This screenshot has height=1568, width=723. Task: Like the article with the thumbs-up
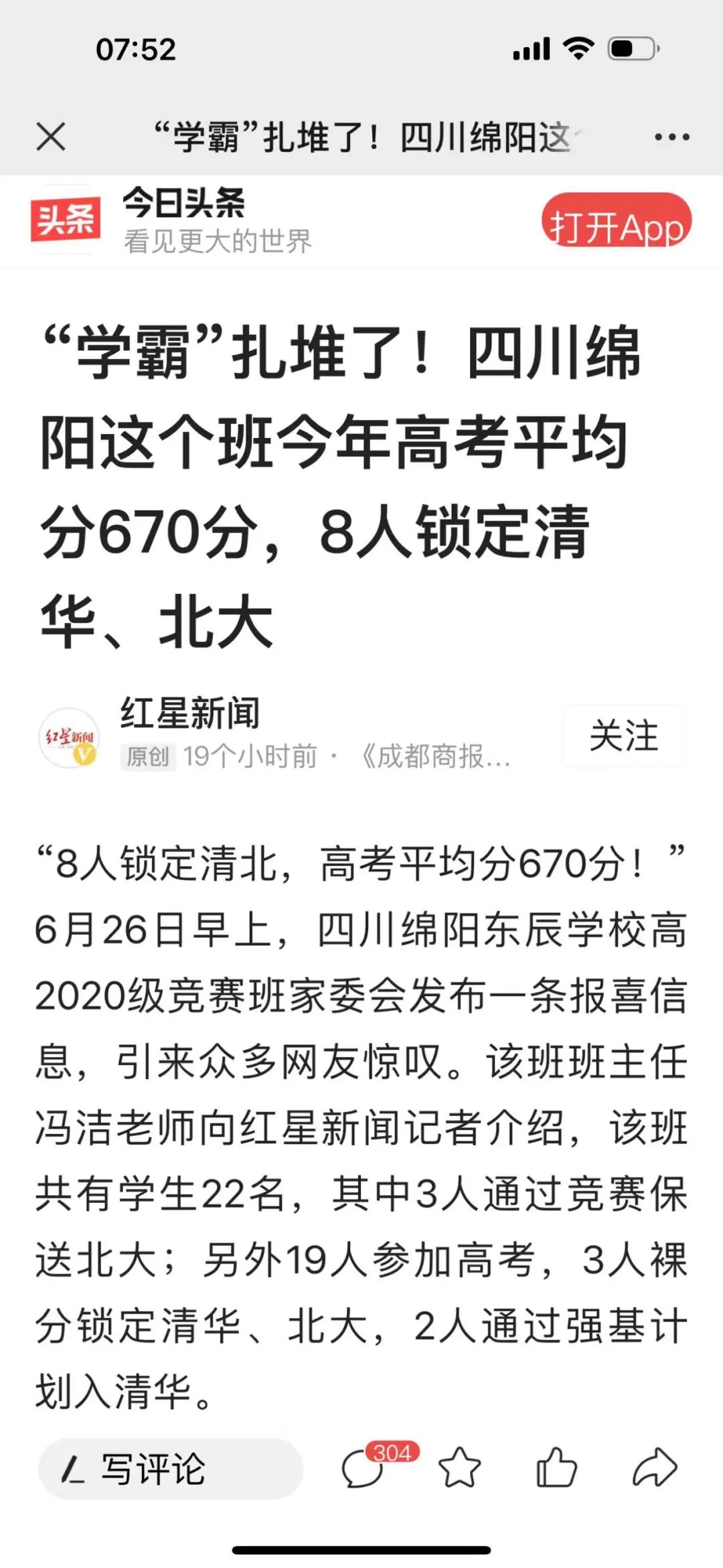tap(556, 1468)
